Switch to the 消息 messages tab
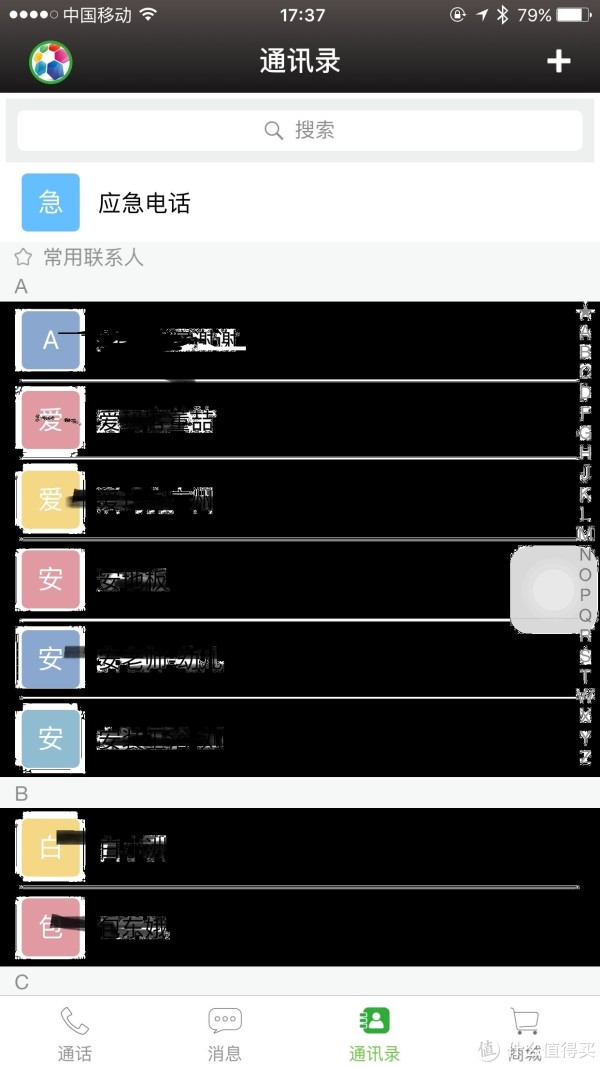 [x=224, y=1032]
